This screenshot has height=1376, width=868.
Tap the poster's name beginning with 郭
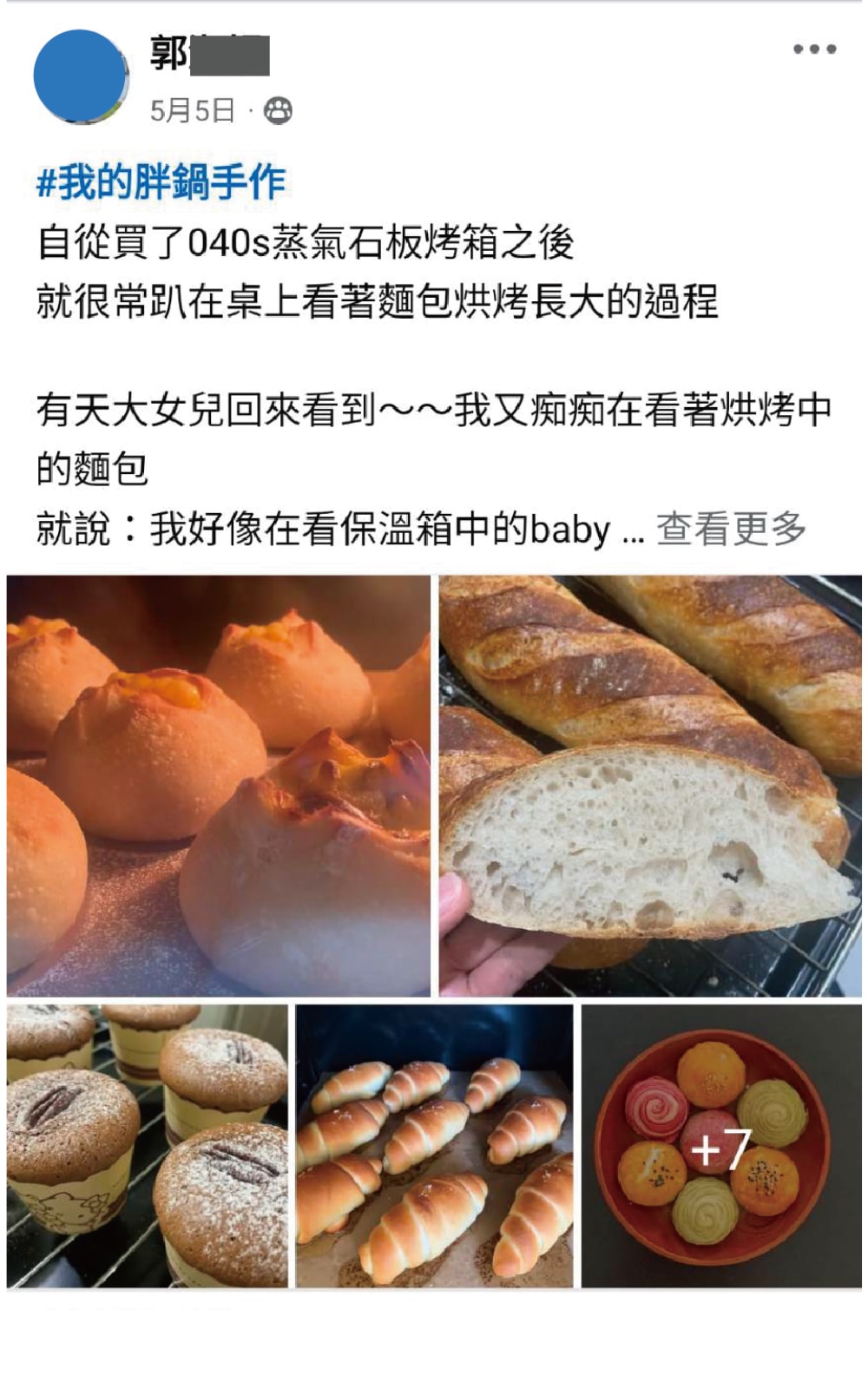point(209,55)
